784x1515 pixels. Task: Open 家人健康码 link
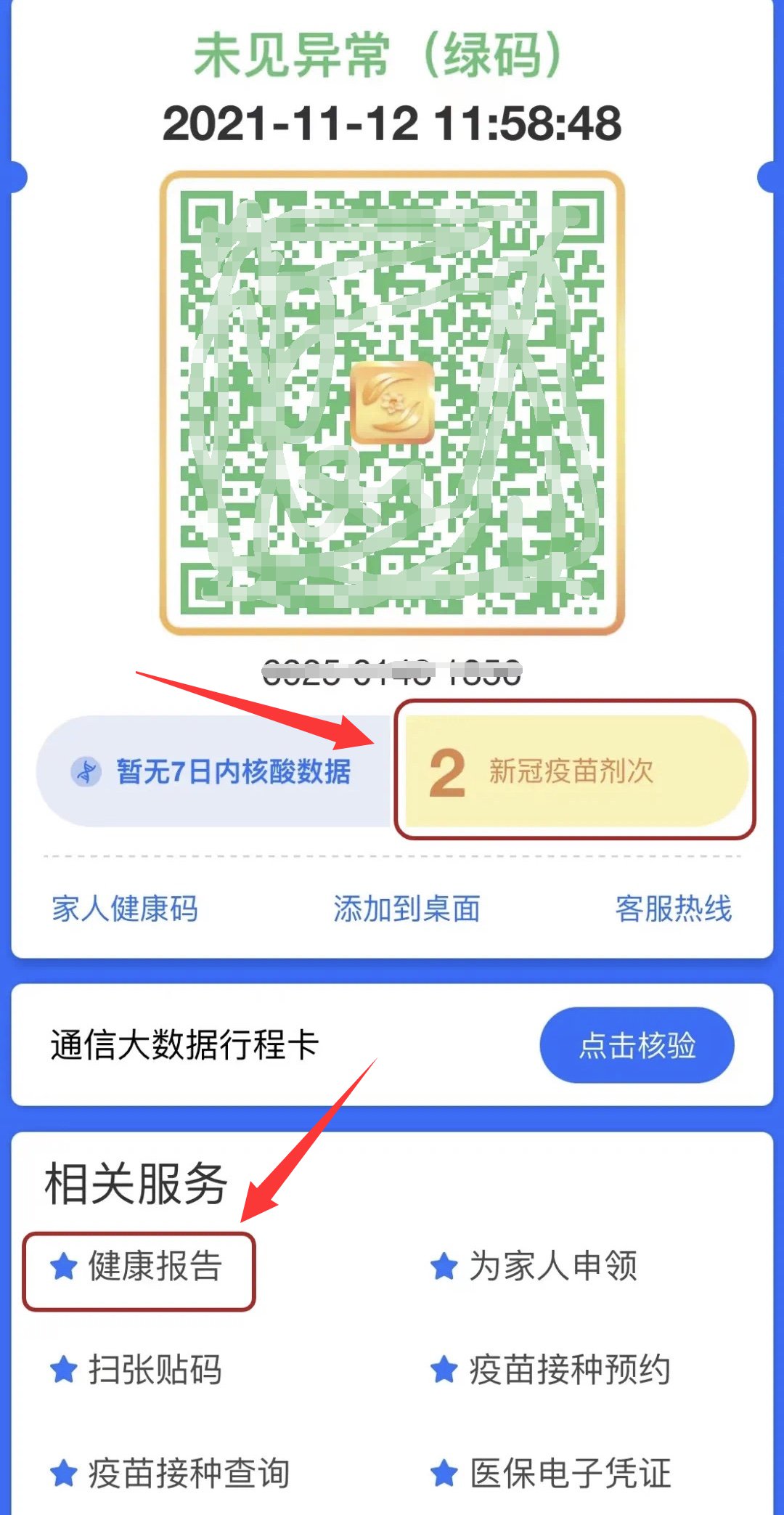coord(125,909)
